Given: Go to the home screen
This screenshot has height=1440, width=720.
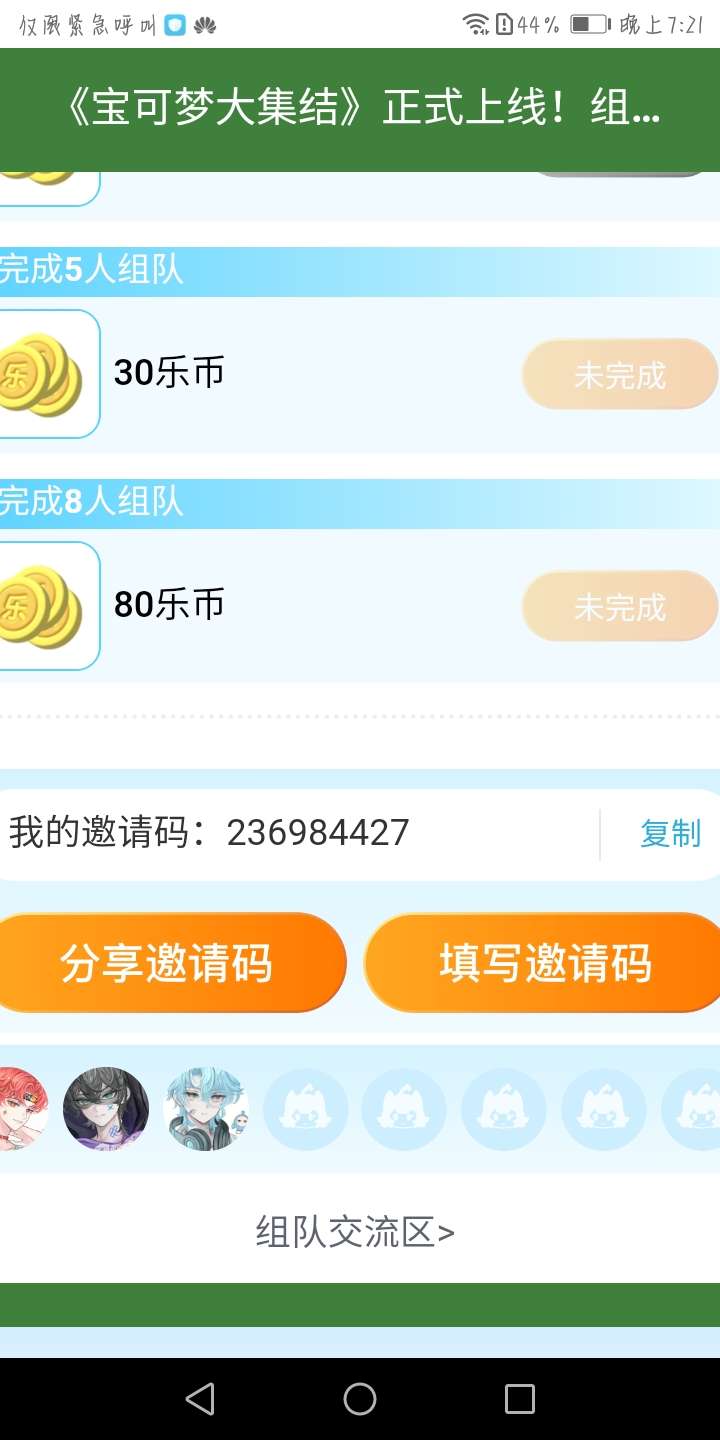Looking at the screenshot, I should tap(360, 1399).
